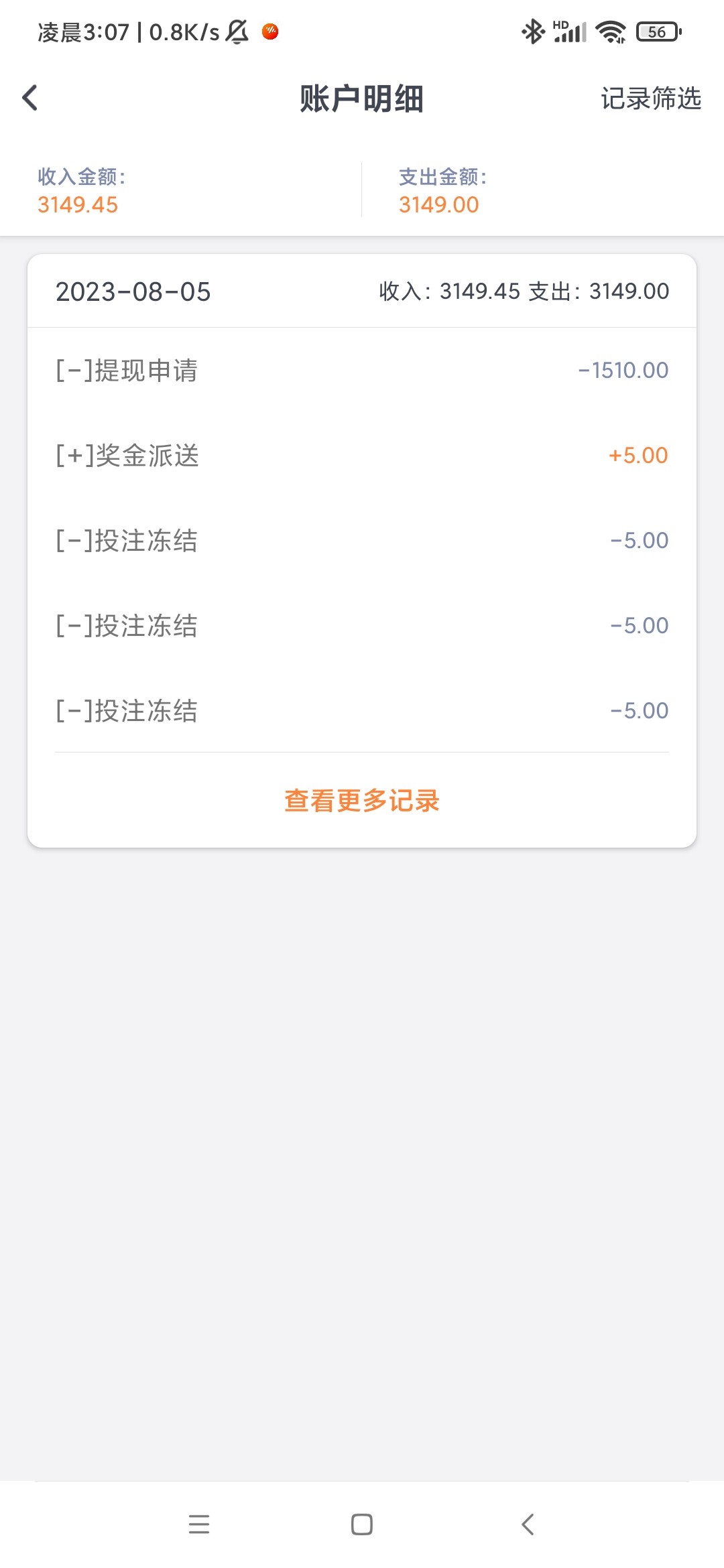Tap the first 投注冻结 record
Image resolution: width=724 pixels, height=1568 pixels.
pyautogui.click(x=362, y=540)
